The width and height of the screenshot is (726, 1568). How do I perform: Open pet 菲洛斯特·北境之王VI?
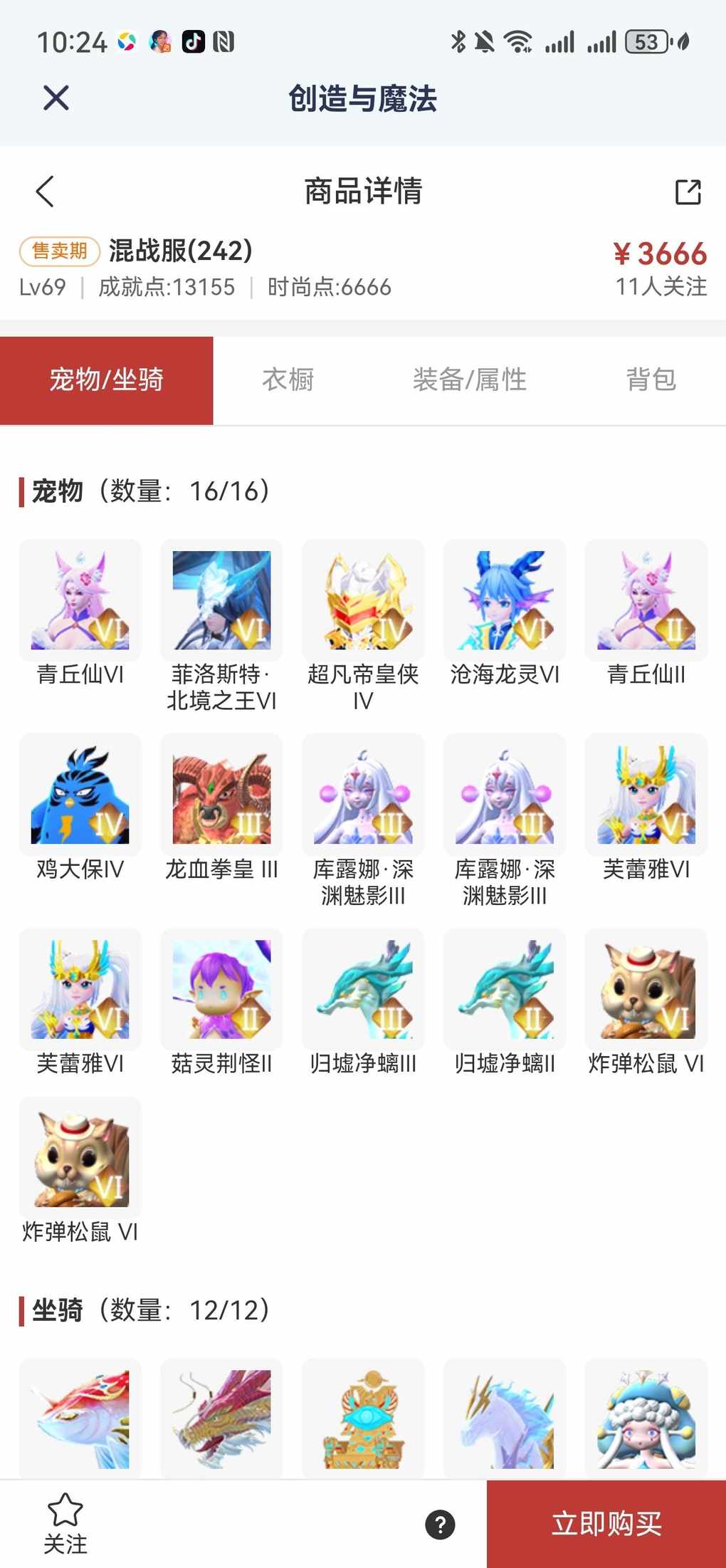pos(221,600)
